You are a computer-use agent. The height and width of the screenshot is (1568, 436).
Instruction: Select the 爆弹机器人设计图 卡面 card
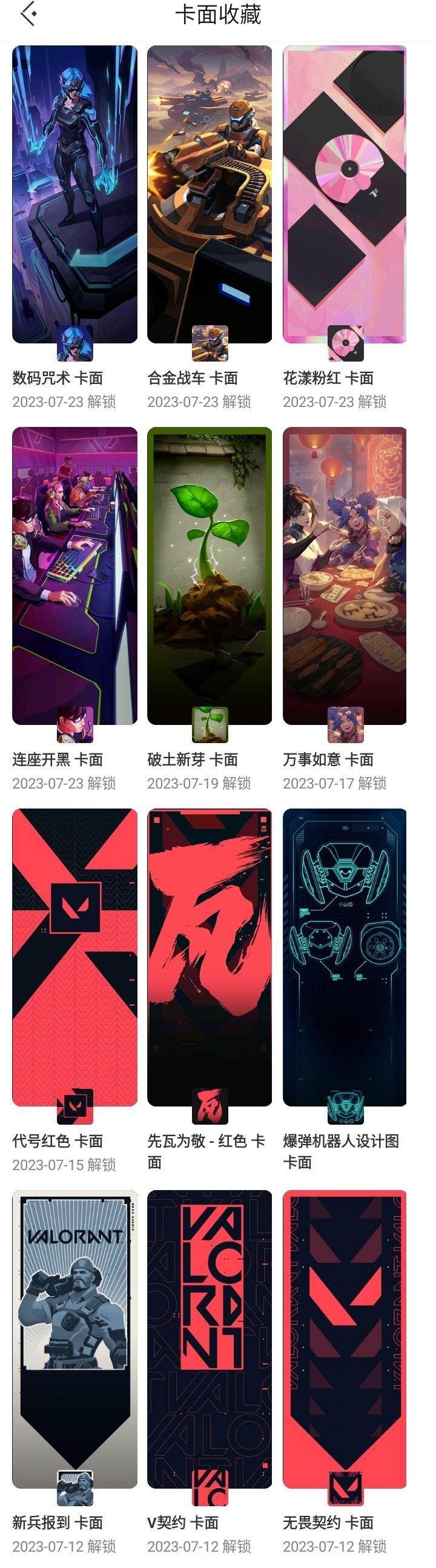[x=345, y=957]
